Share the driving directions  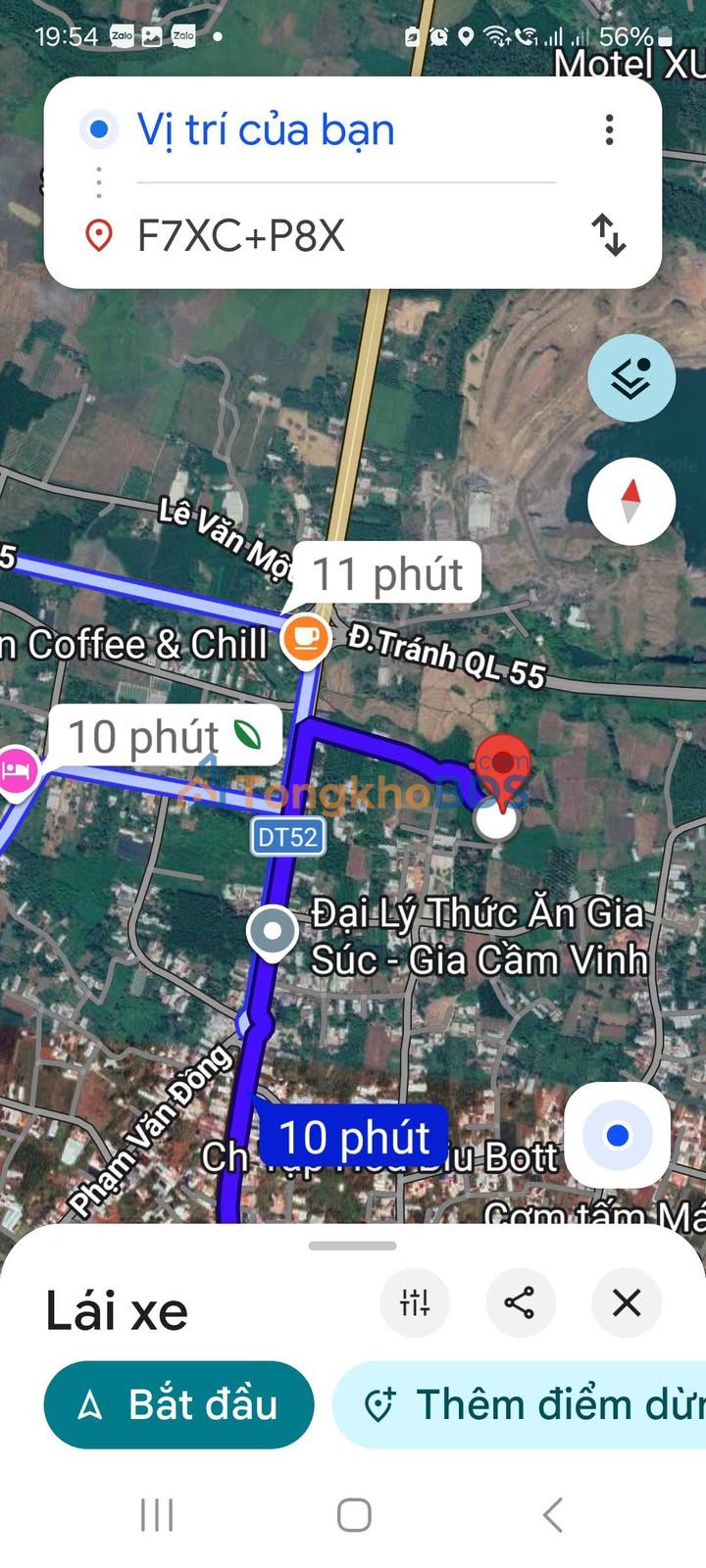coord(520,1302)
